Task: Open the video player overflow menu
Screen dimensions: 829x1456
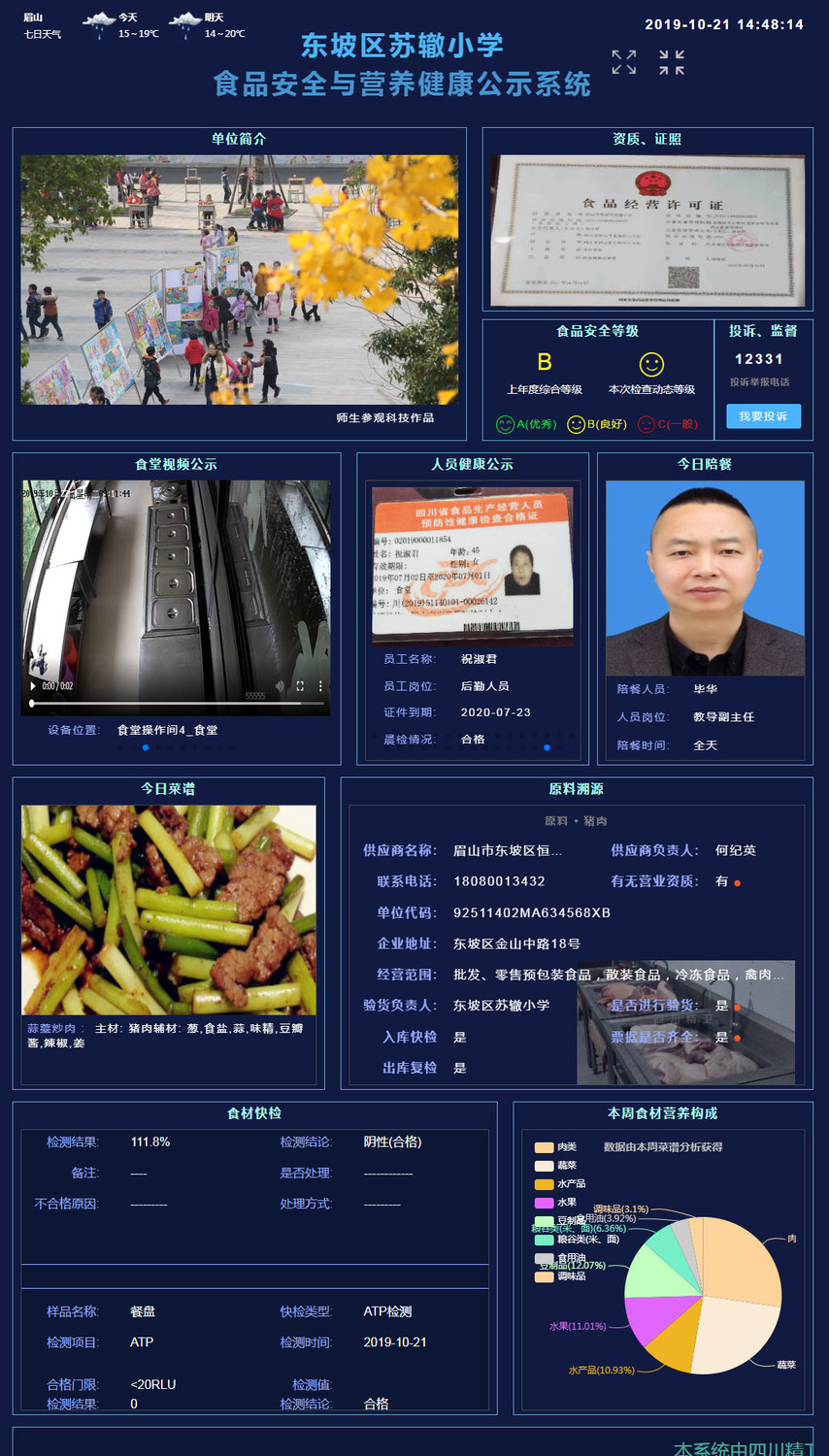Action: (320, 686)
